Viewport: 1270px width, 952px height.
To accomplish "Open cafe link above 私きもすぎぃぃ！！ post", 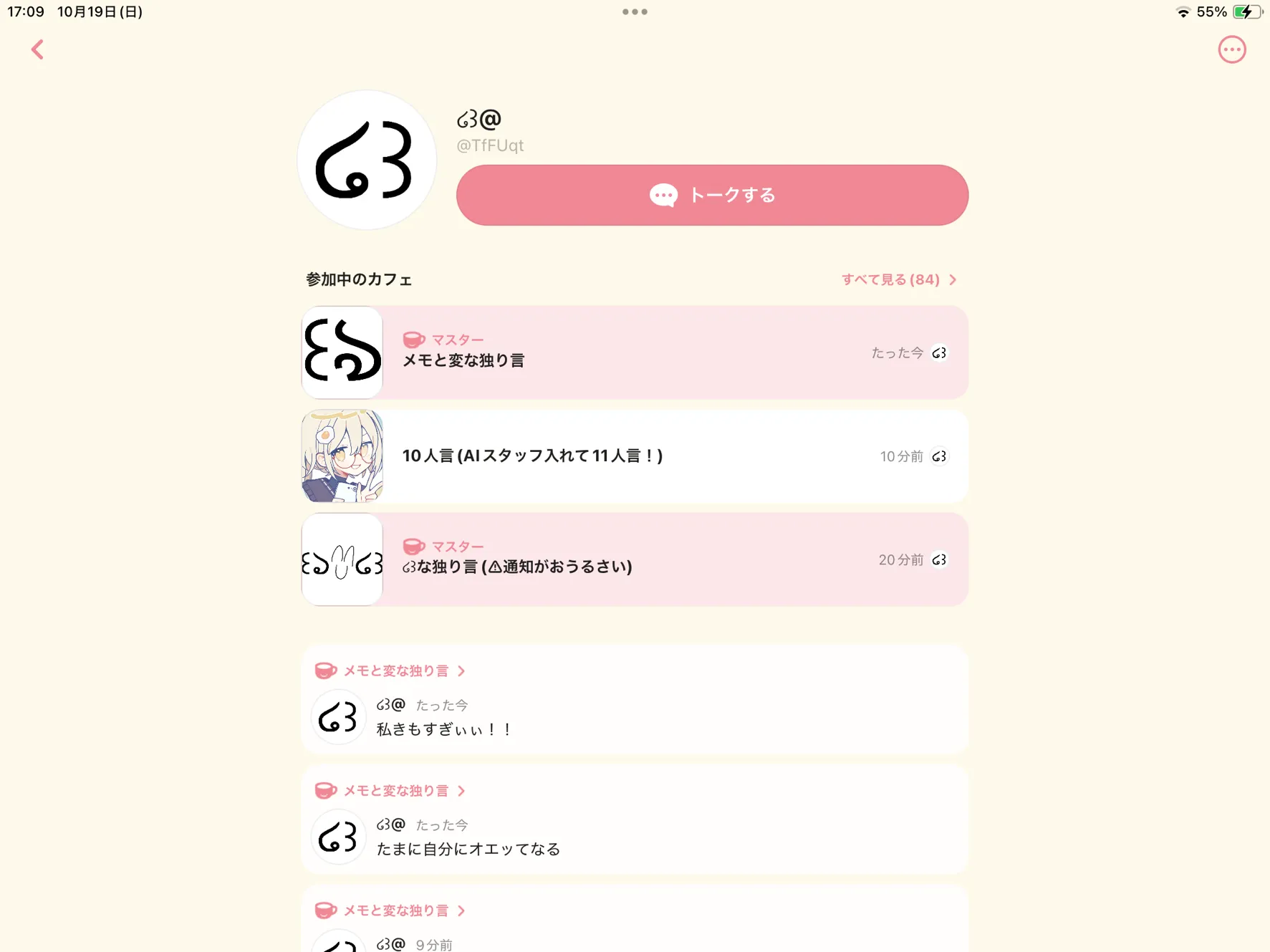I will coord(396,670).
